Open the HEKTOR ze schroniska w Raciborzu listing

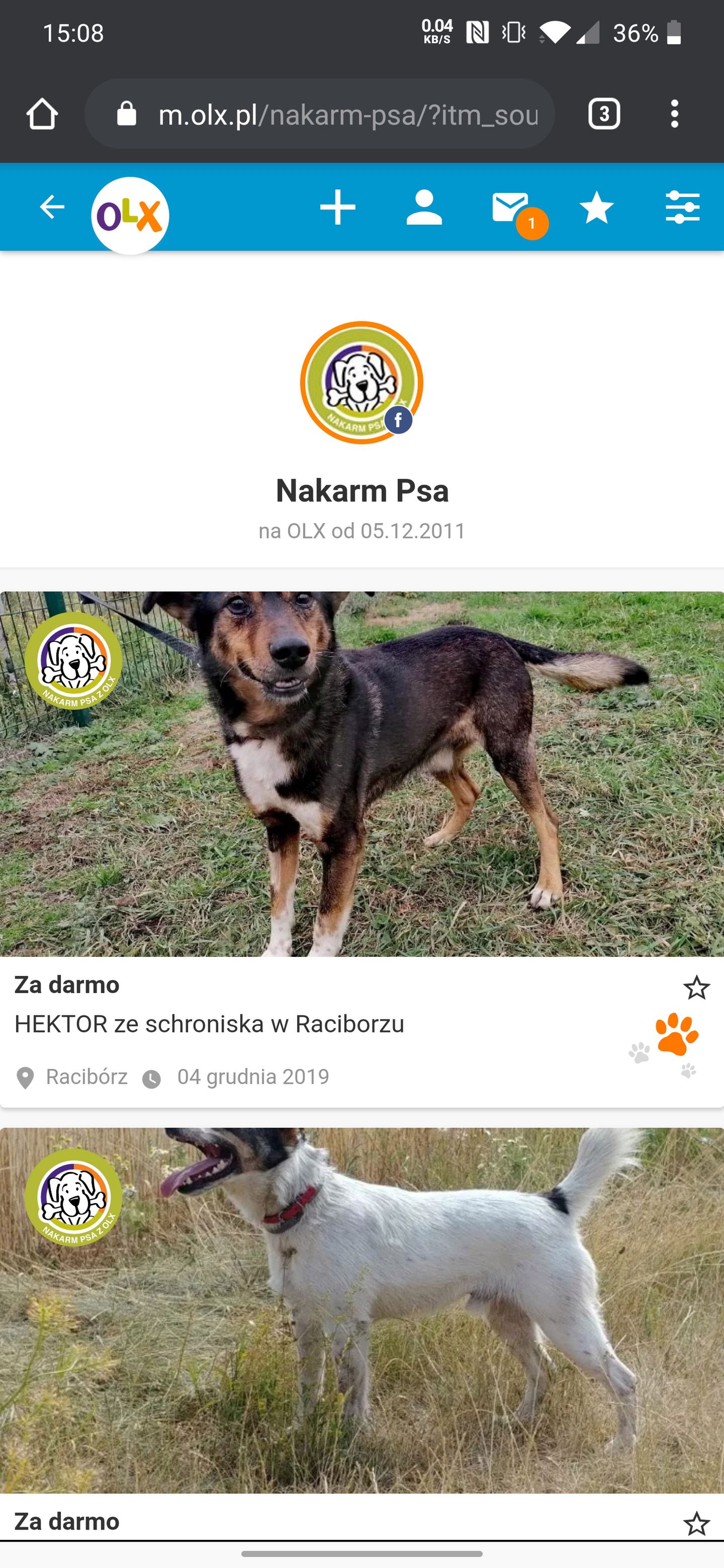(x=209, y=1024)
